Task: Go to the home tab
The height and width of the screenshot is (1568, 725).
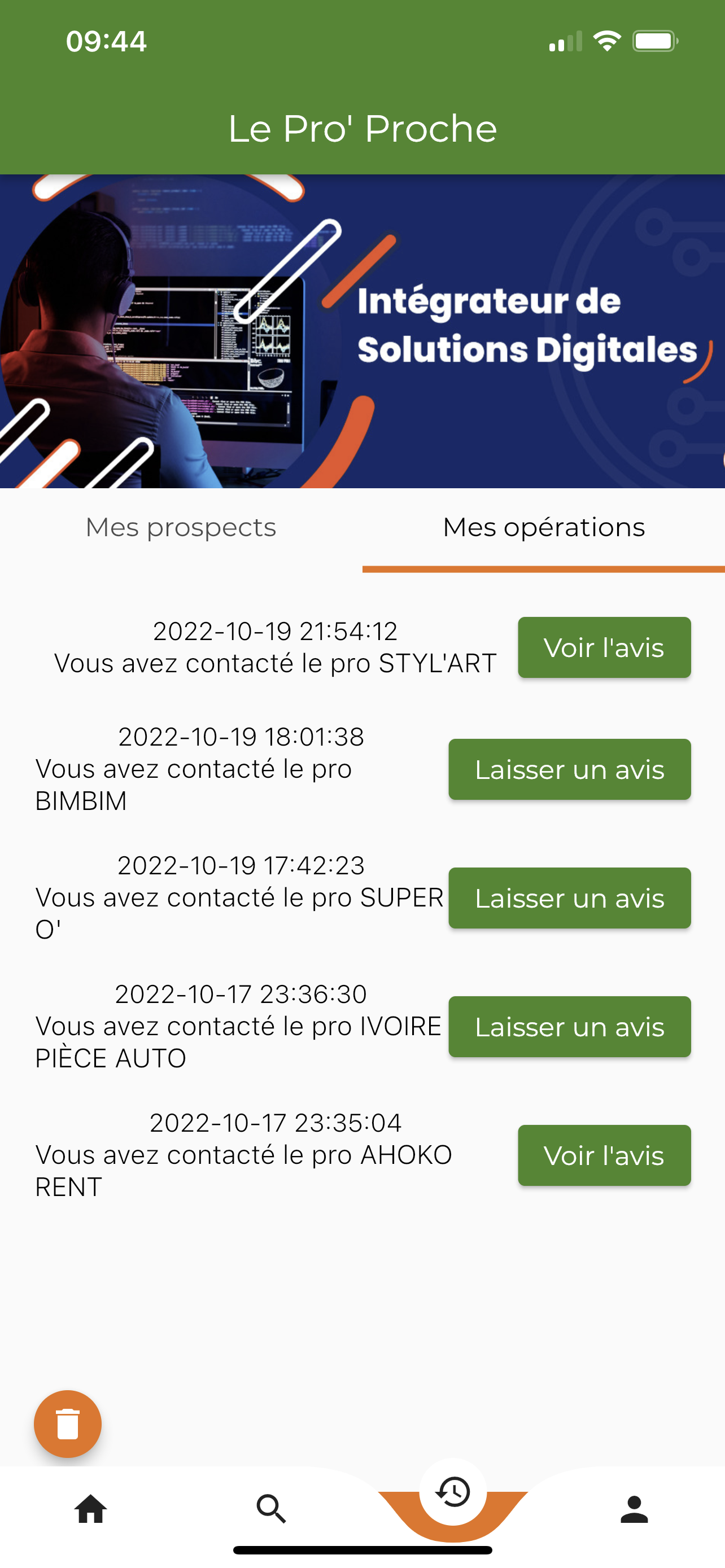Action: click(91, 1509)
